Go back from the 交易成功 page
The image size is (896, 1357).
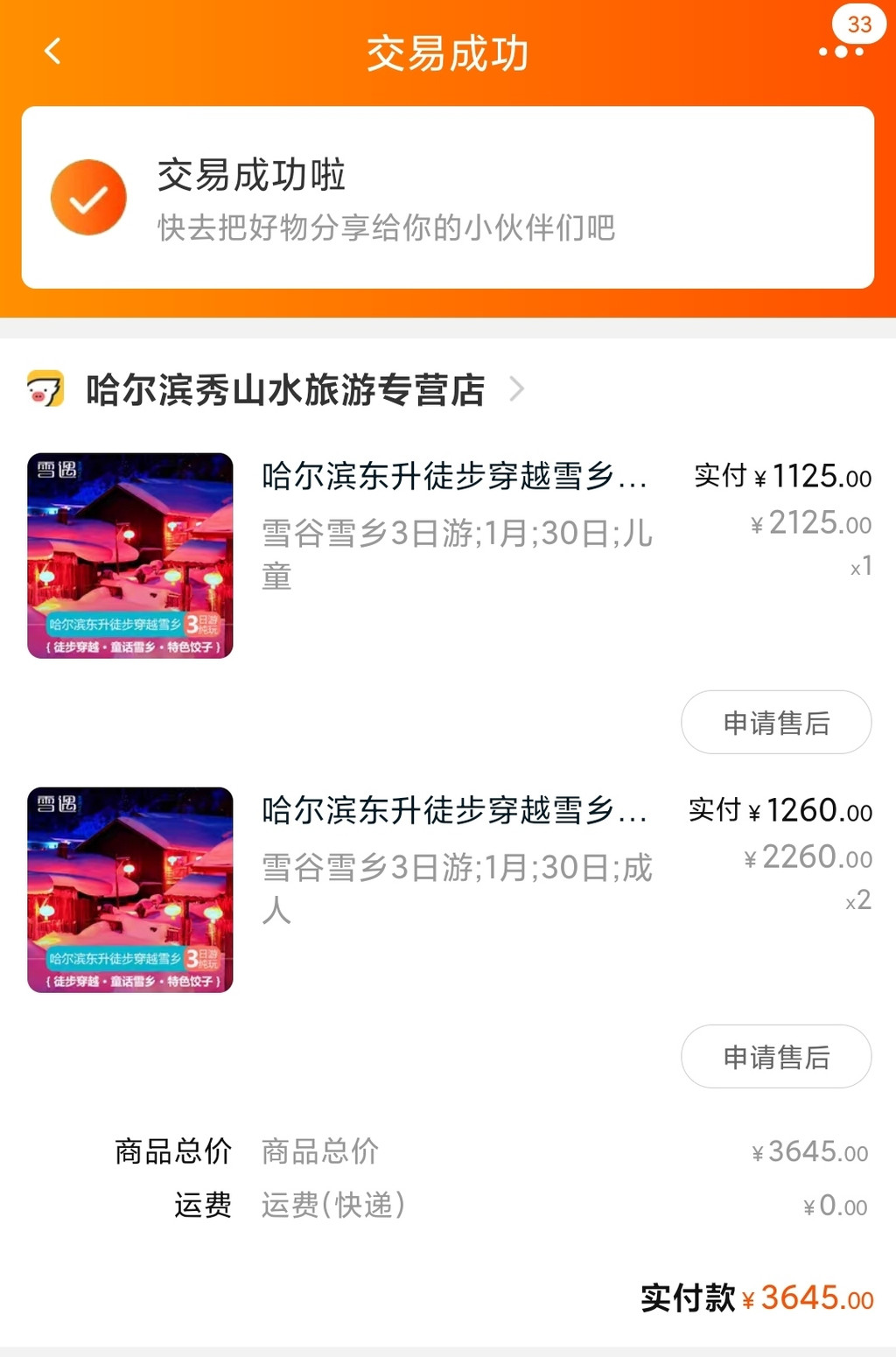pos(52,52)
